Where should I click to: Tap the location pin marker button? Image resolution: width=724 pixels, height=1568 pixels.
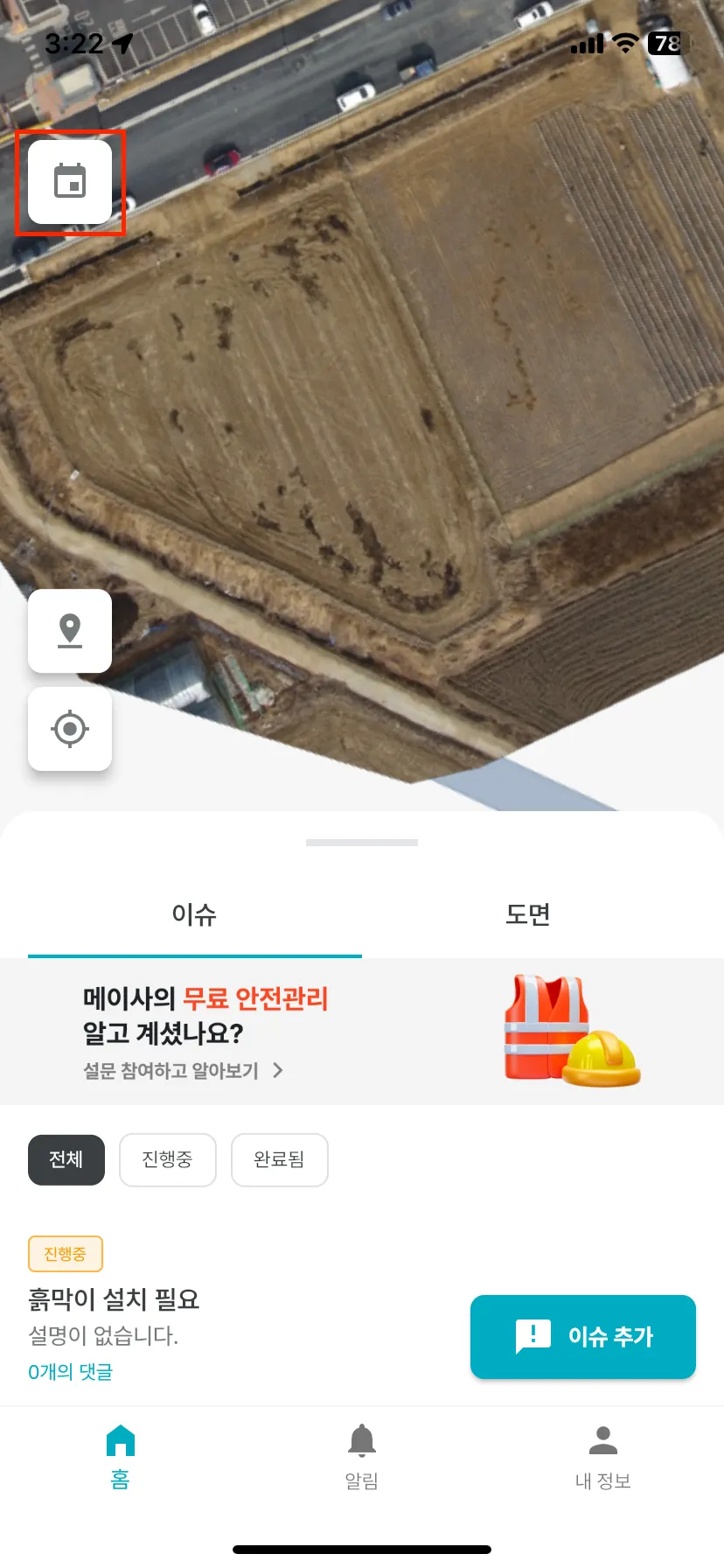(x=70, y=631)
